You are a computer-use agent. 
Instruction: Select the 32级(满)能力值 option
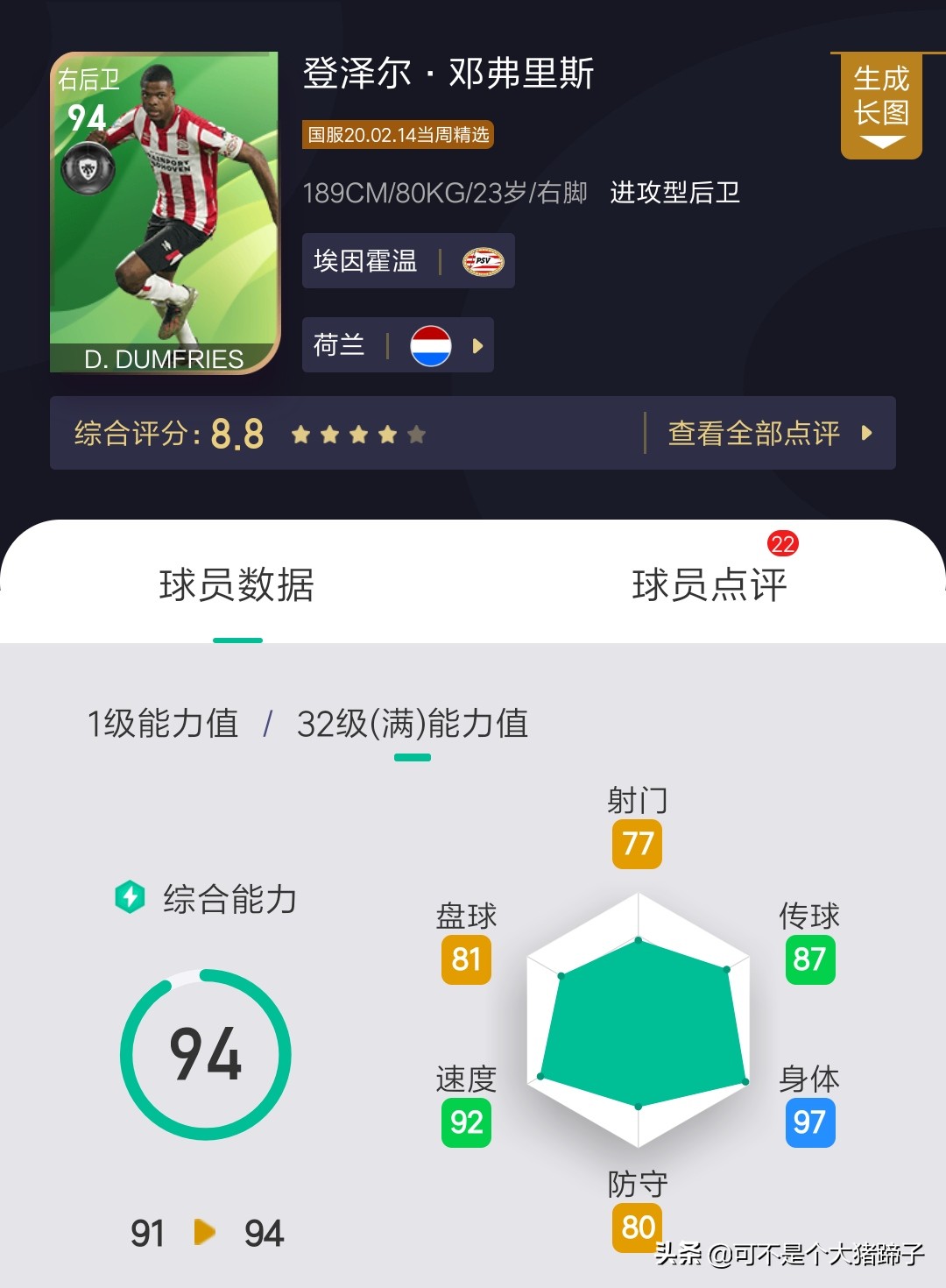coord(413,724)
